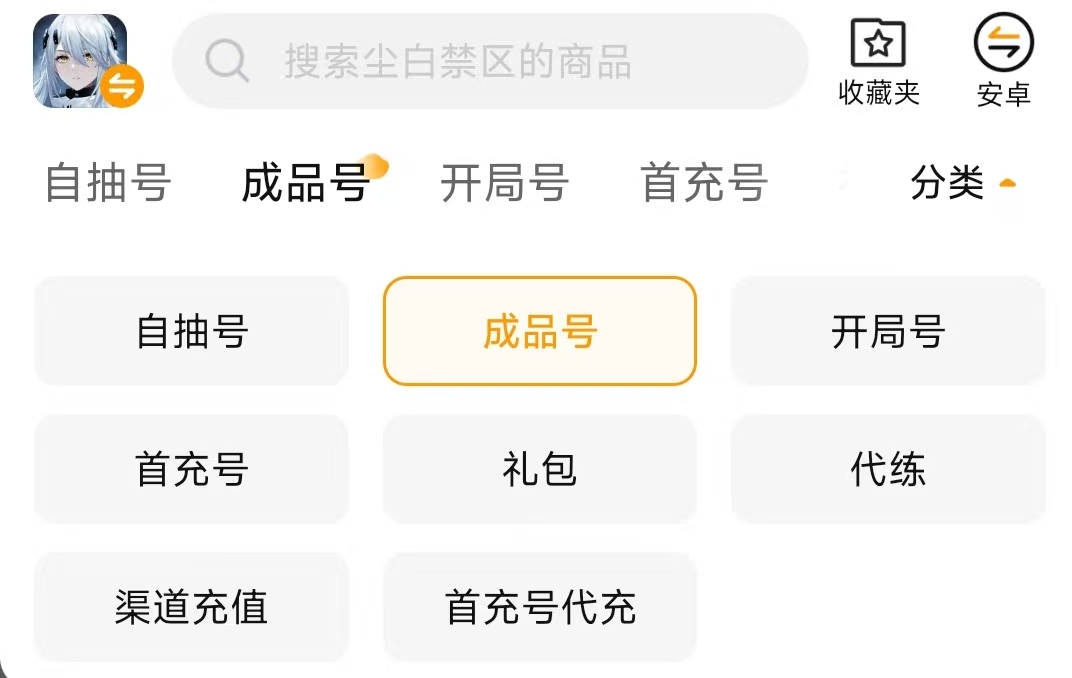Pick the 开局号 category chip

point(888,331)
